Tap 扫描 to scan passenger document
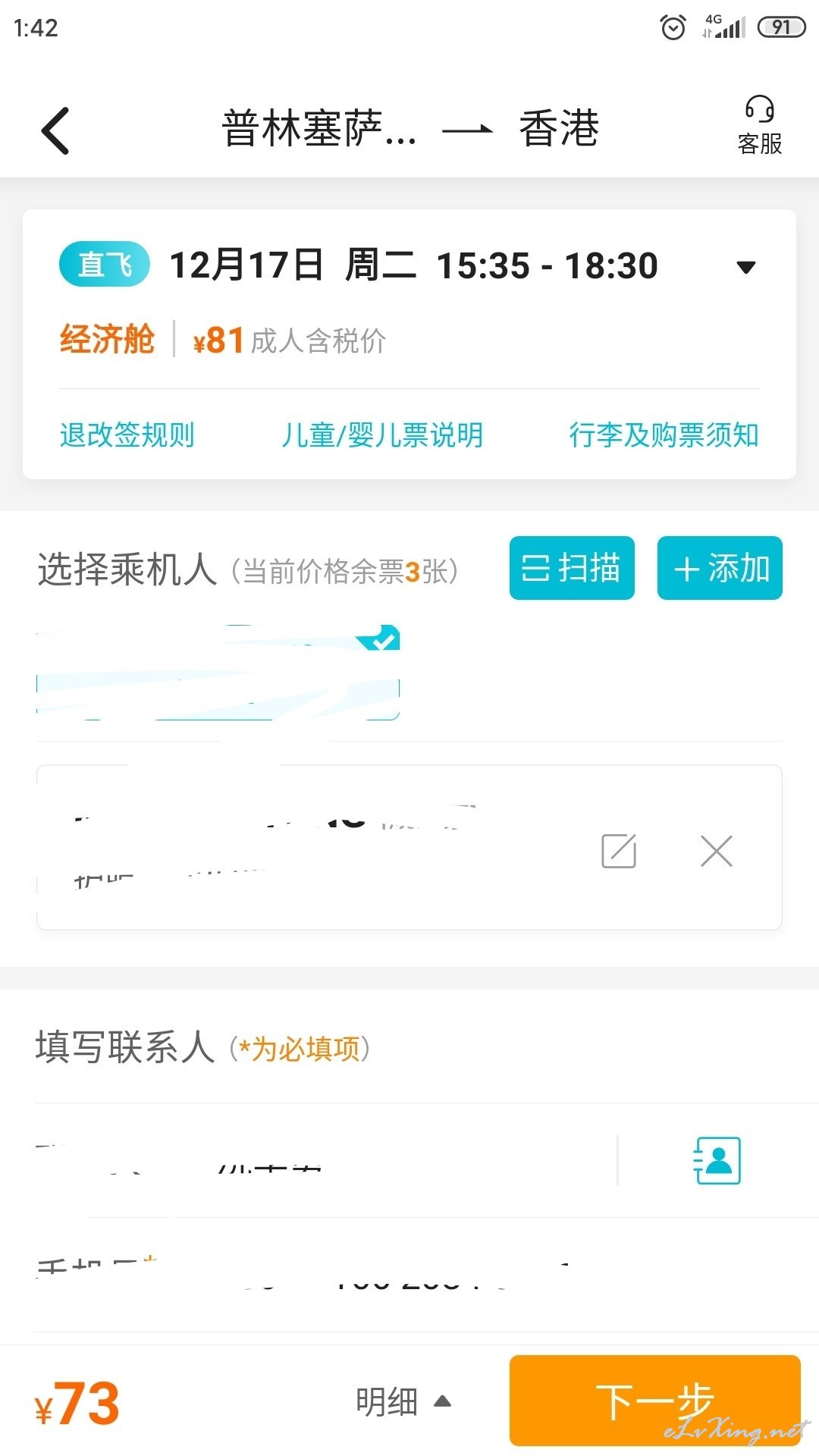The height and width of the screenshot is (1456, 819). pos(572,568)
